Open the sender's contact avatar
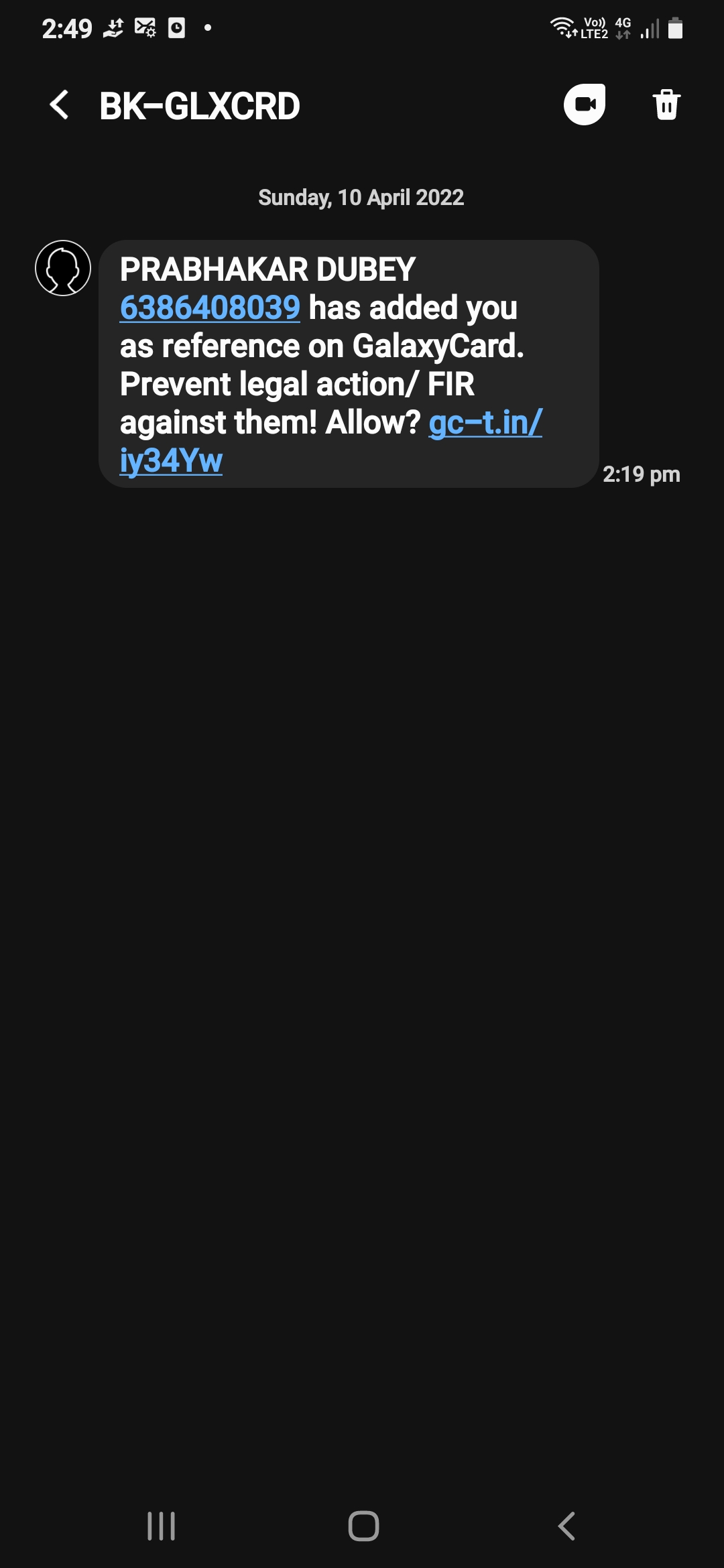Image resolution: width=724 pixels, height=1568 pixels. click(x=63, y=268)
